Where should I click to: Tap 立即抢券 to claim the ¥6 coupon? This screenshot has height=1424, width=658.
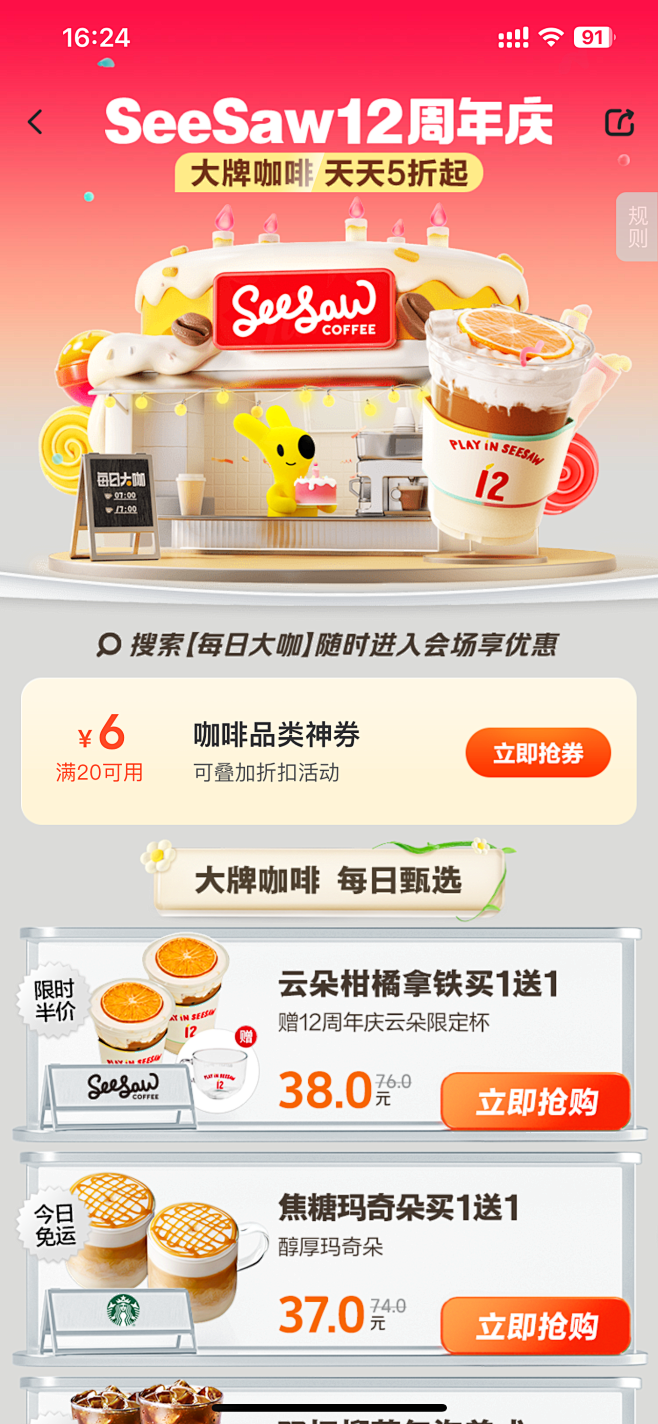(537, 753)
